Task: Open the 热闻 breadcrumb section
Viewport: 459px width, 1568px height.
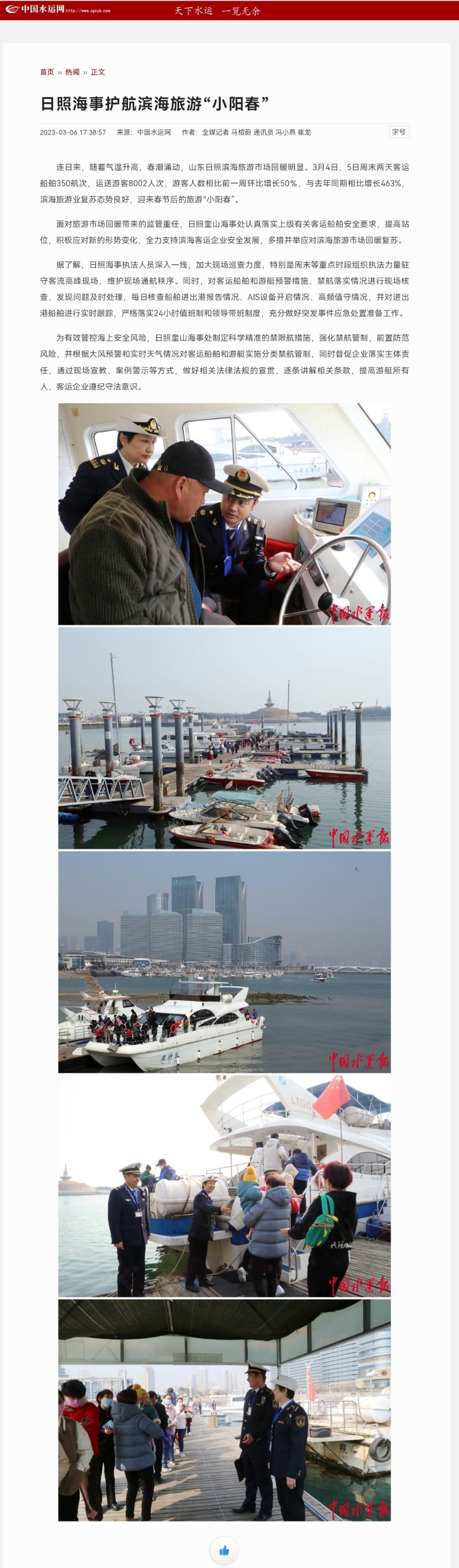Action: 72,72
